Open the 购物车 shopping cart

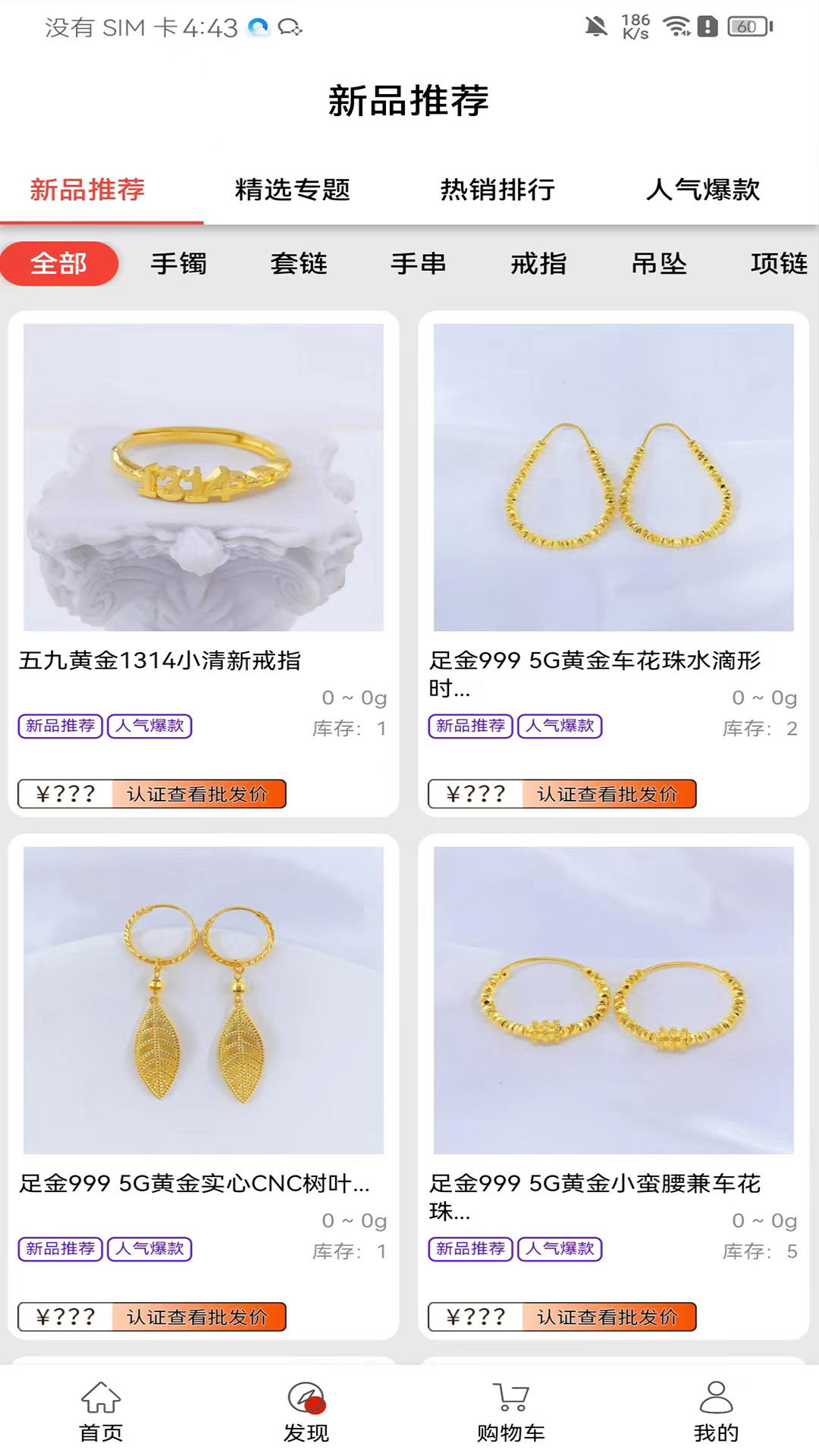pyautogui.click(x=511, y=1411)
